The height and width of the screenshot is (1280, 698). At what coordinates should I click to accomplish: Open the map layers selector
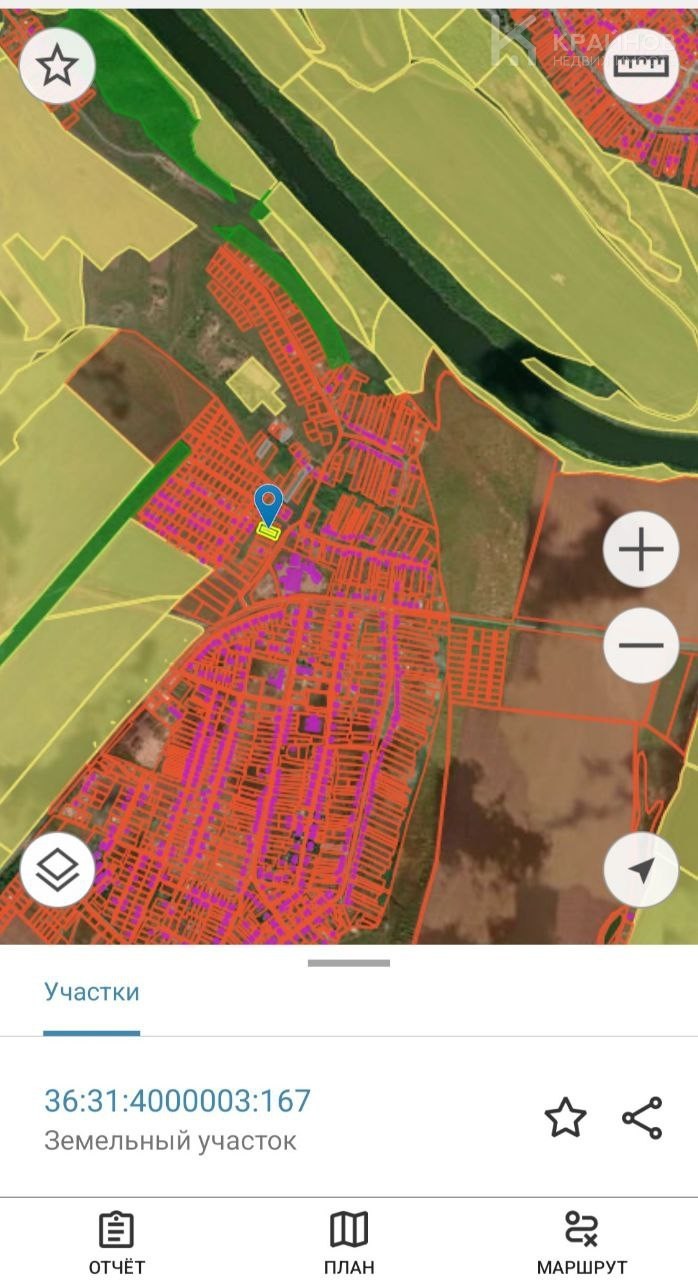(57, 870)
